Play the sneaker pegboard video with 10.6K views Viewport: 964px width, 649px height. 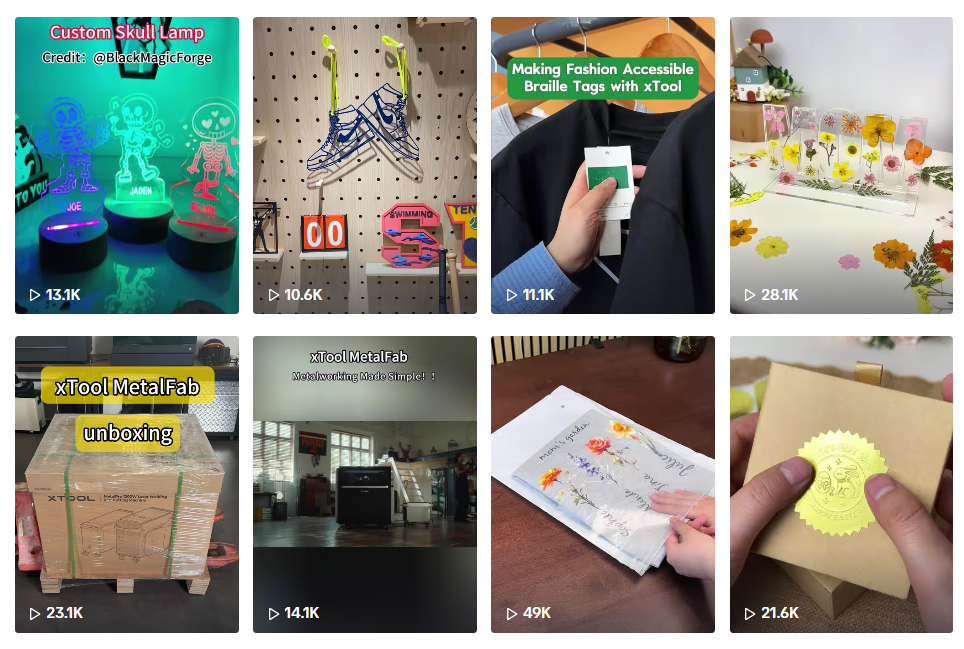tap(365, 165)
